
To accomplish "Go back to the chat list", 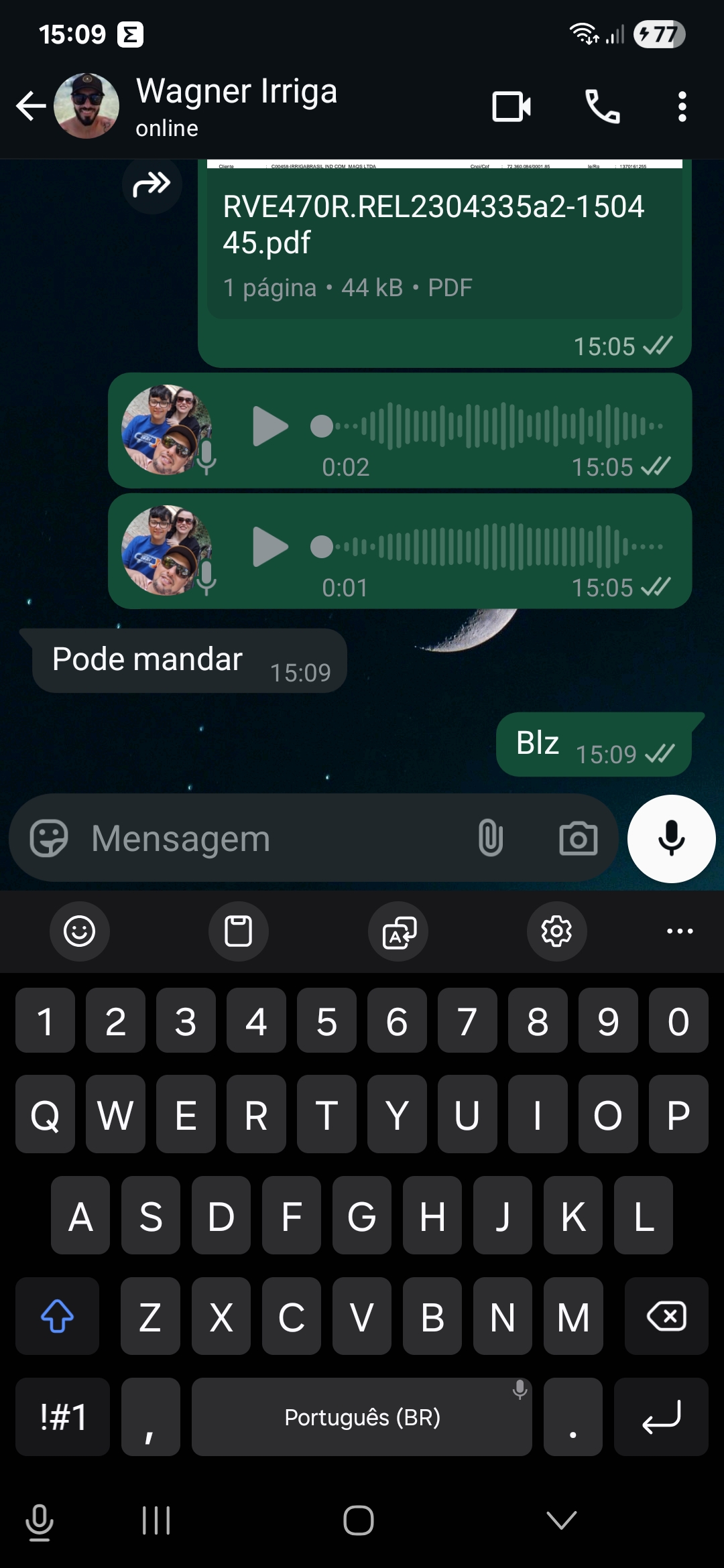I will [x=31, y=106].
